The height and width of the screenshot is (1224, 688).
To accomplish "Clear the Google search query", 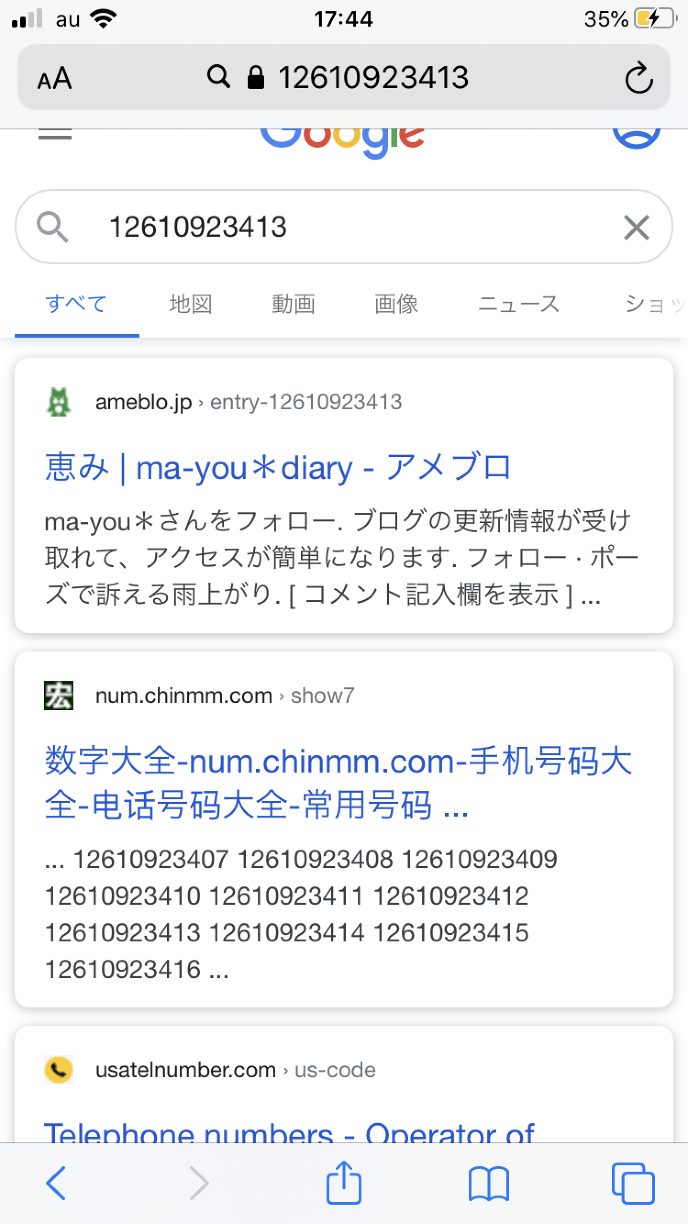I will (x=636, y=228).
